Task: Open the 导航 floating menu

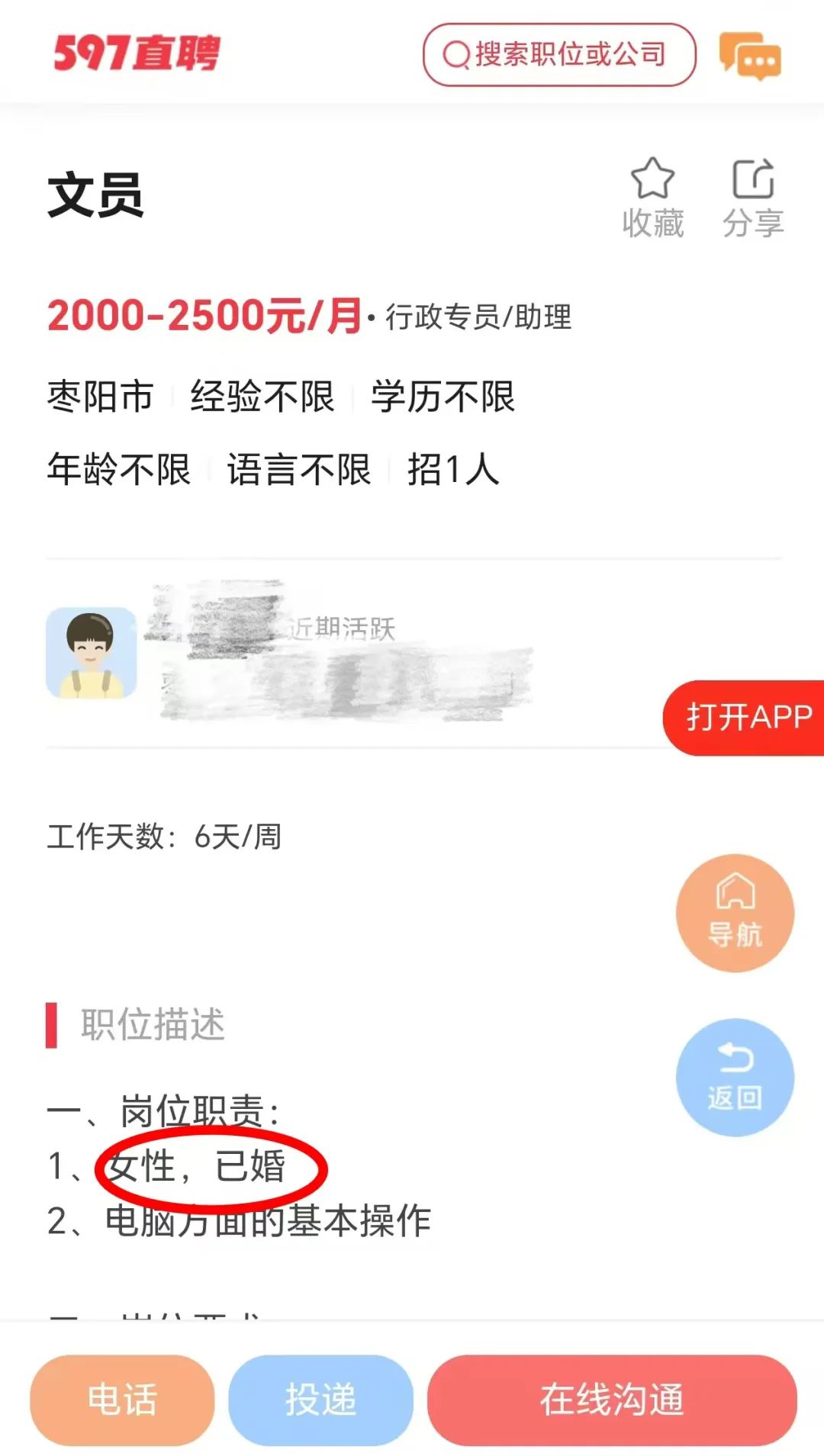Action: [x=735, y=913]
